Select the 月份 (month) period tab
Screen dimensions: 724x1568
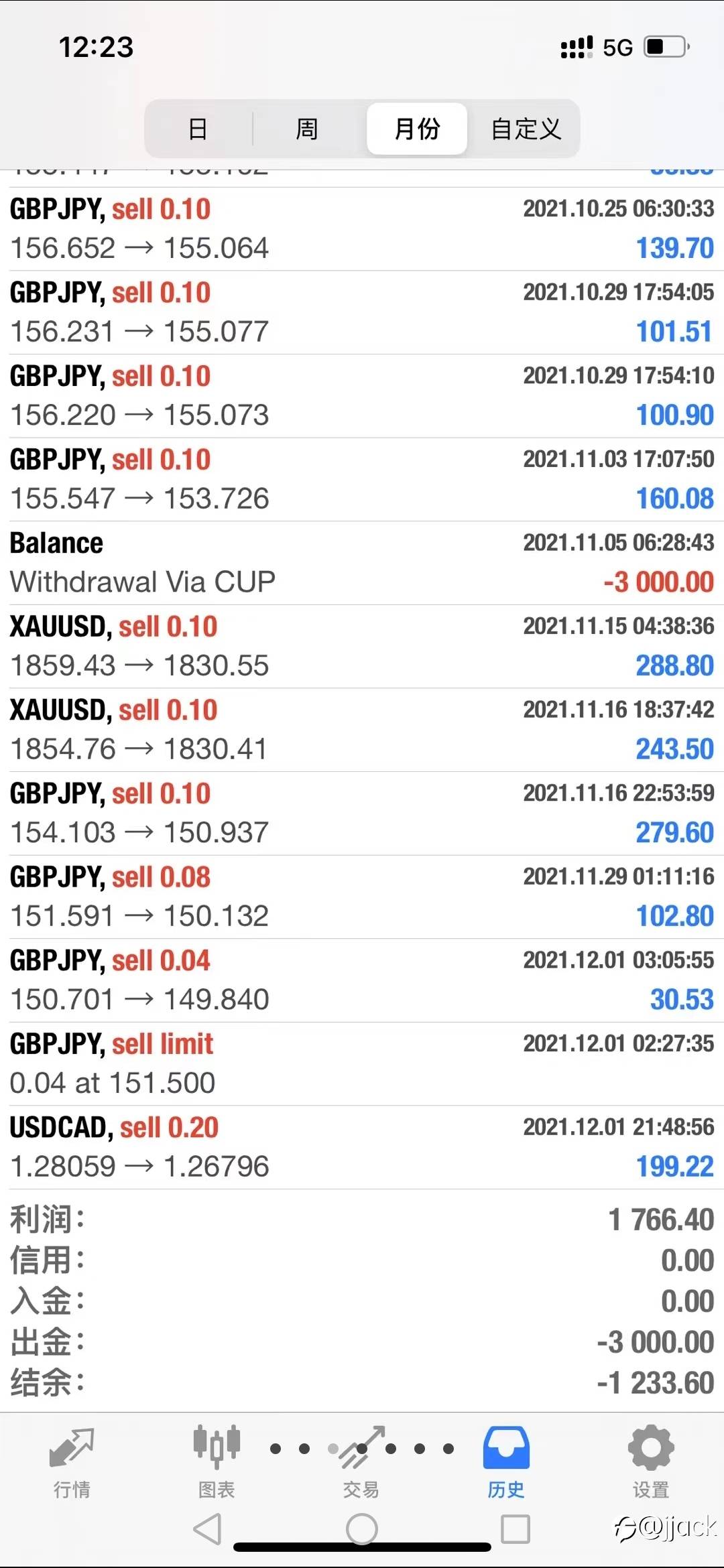point(417,129)
